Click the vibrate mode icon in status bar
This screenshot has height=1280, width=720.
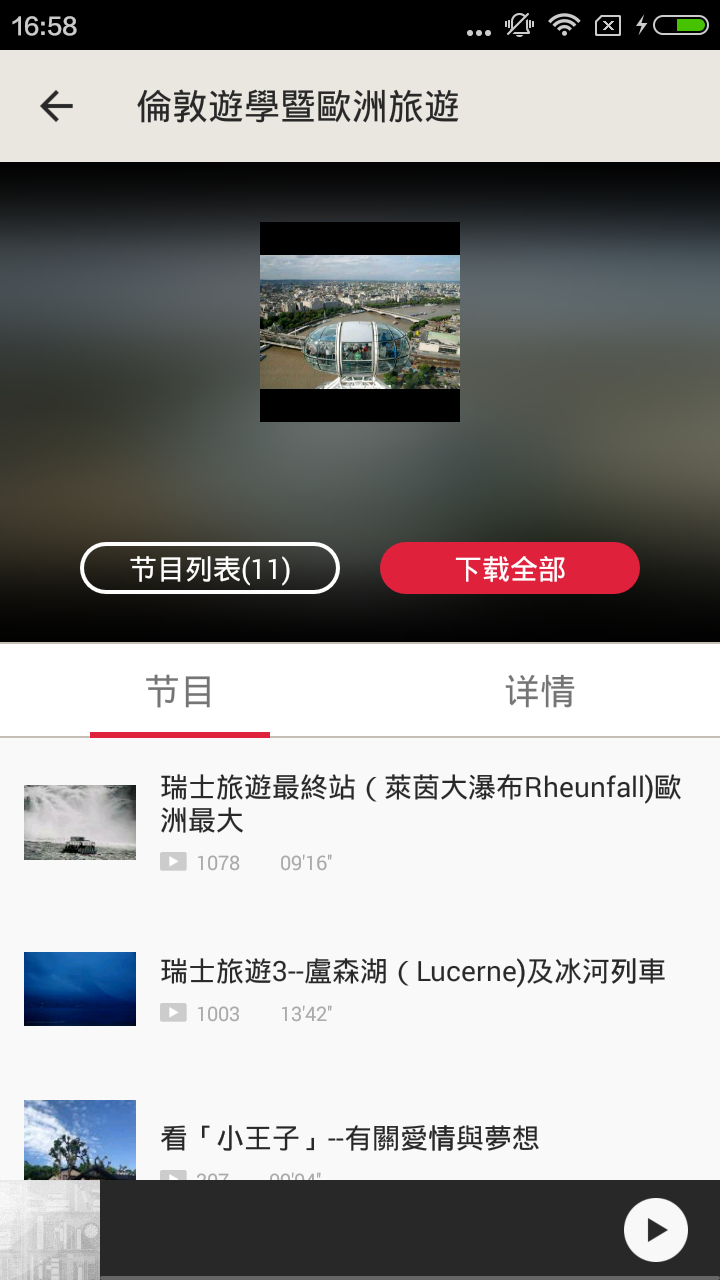point(517,26)
